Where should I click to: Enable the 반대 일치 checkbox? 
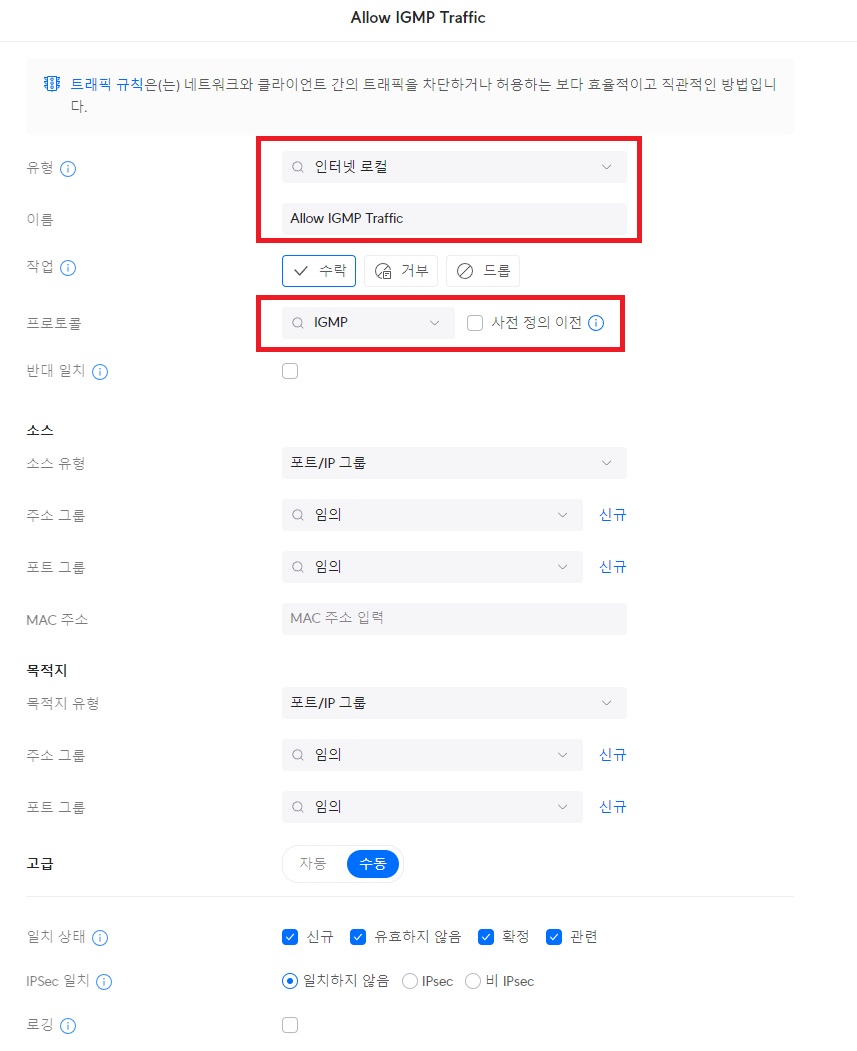click(290, 372)
